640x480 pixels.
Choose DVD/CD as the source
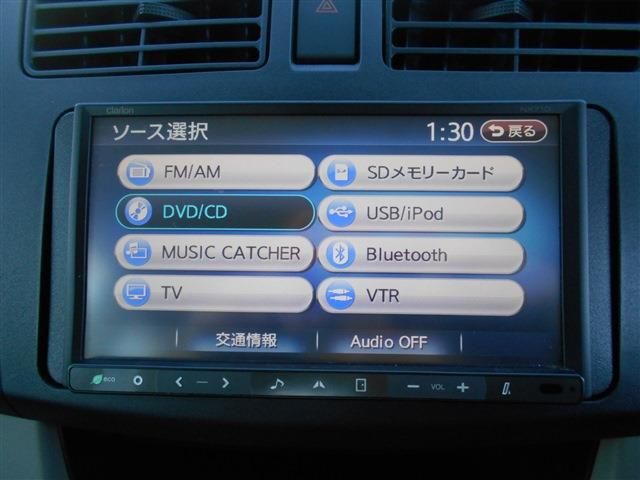(x=215, y=212)
